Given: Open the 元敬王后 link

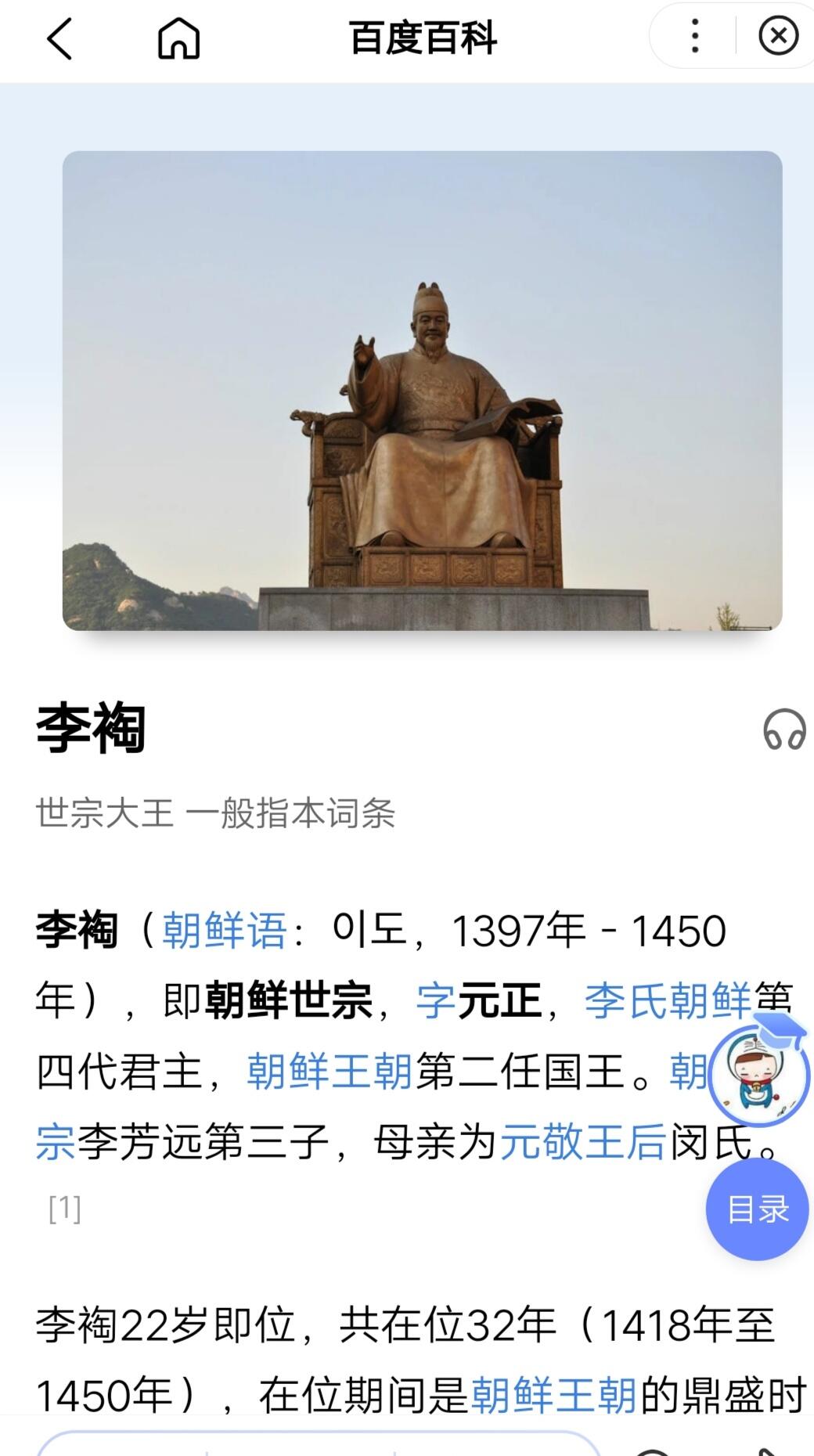Looking at the screenshot, I should 583,1141.
